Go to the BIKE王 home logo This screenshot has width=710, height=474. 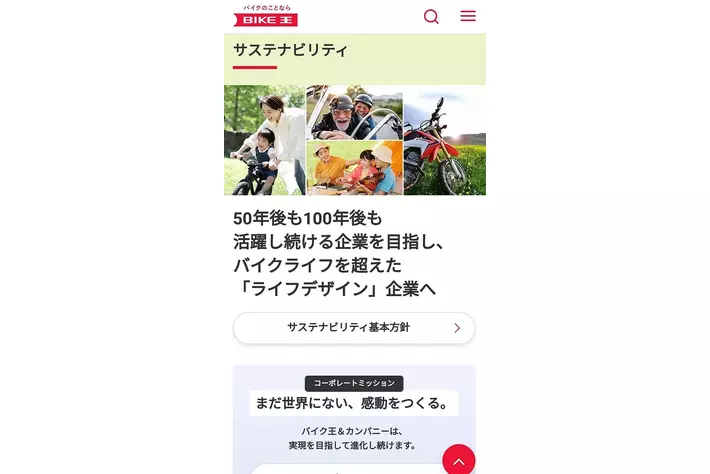(x=266, y=15)
